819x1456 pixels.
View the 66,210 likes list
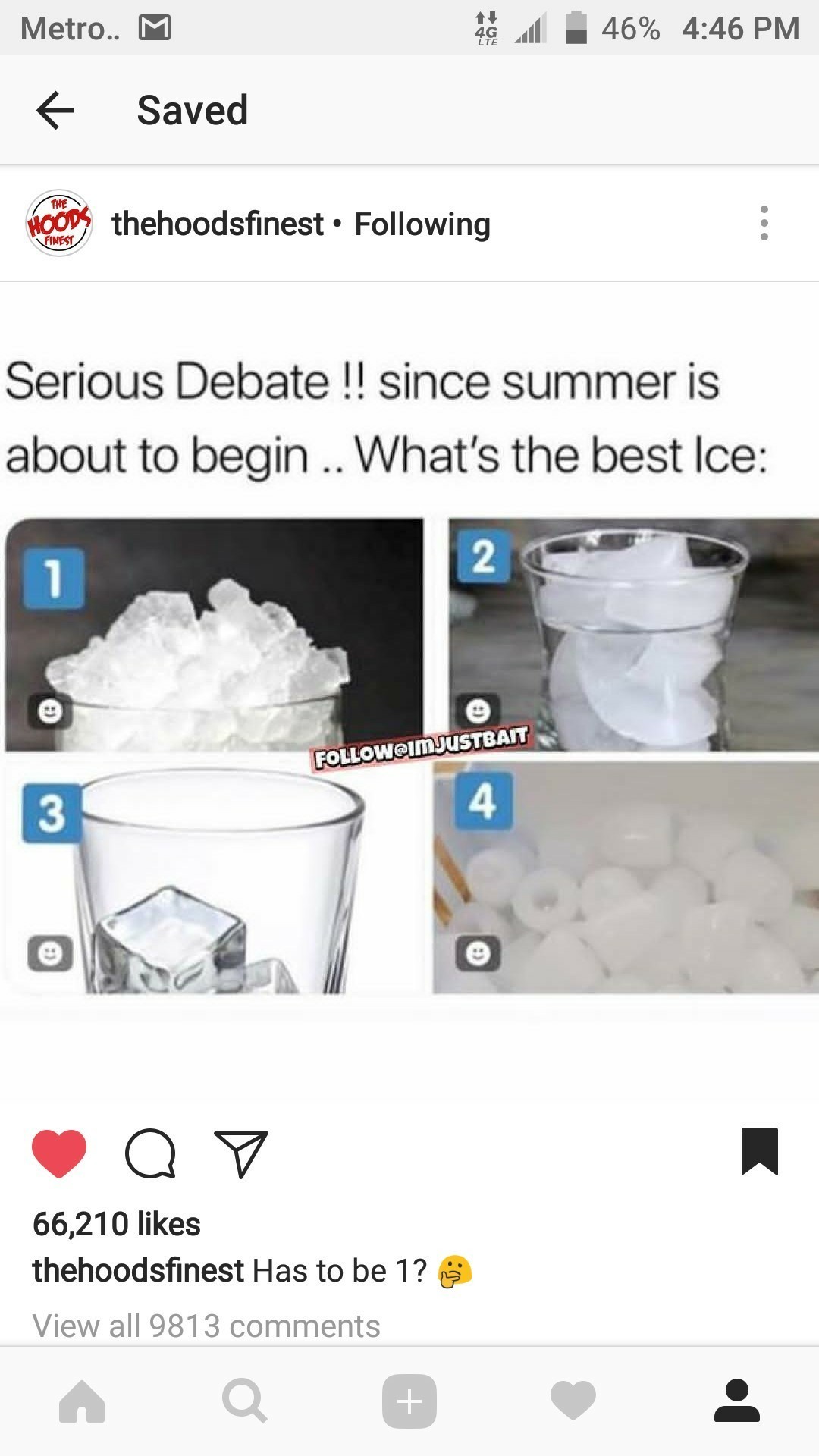click(117, 1224)
